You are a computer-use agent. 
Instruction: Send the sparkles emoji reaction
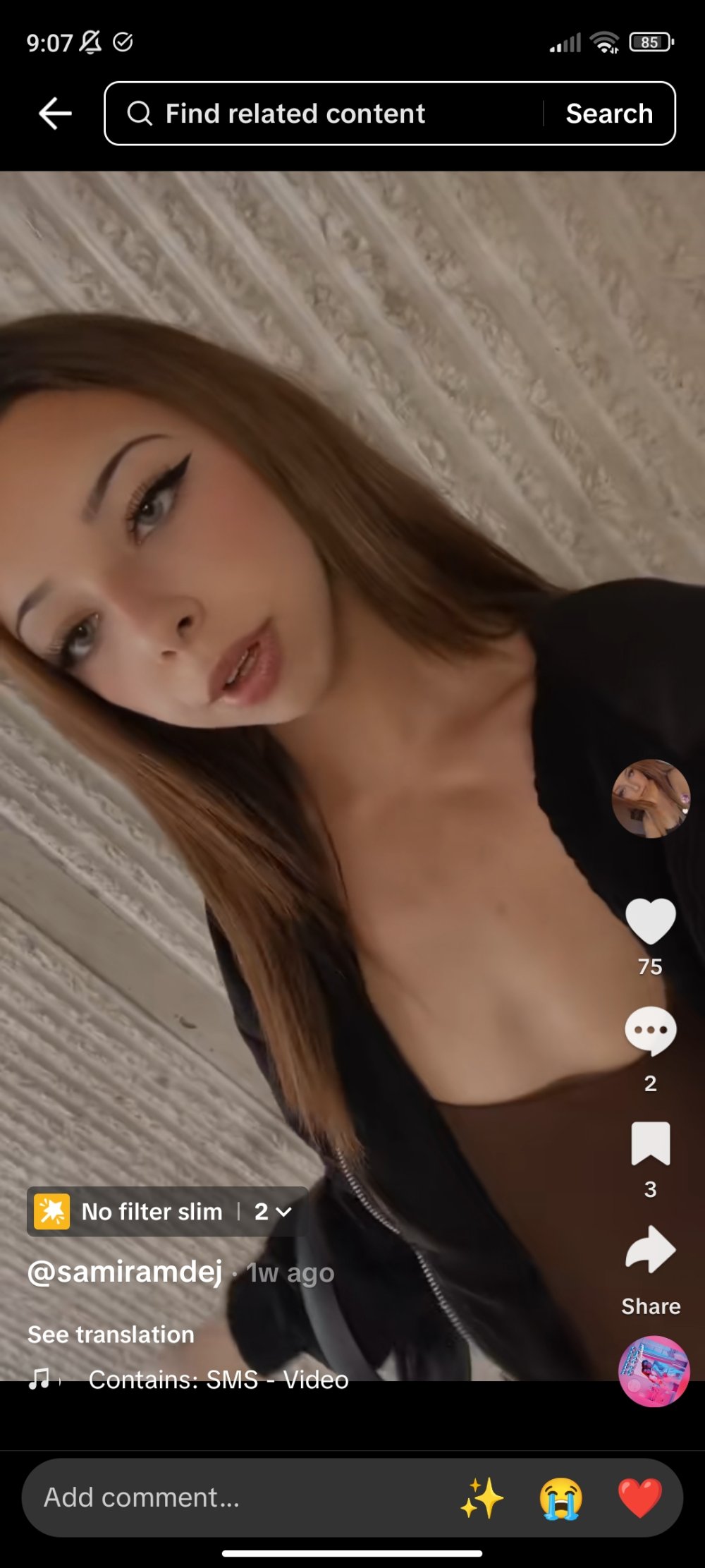[482, 1497]
